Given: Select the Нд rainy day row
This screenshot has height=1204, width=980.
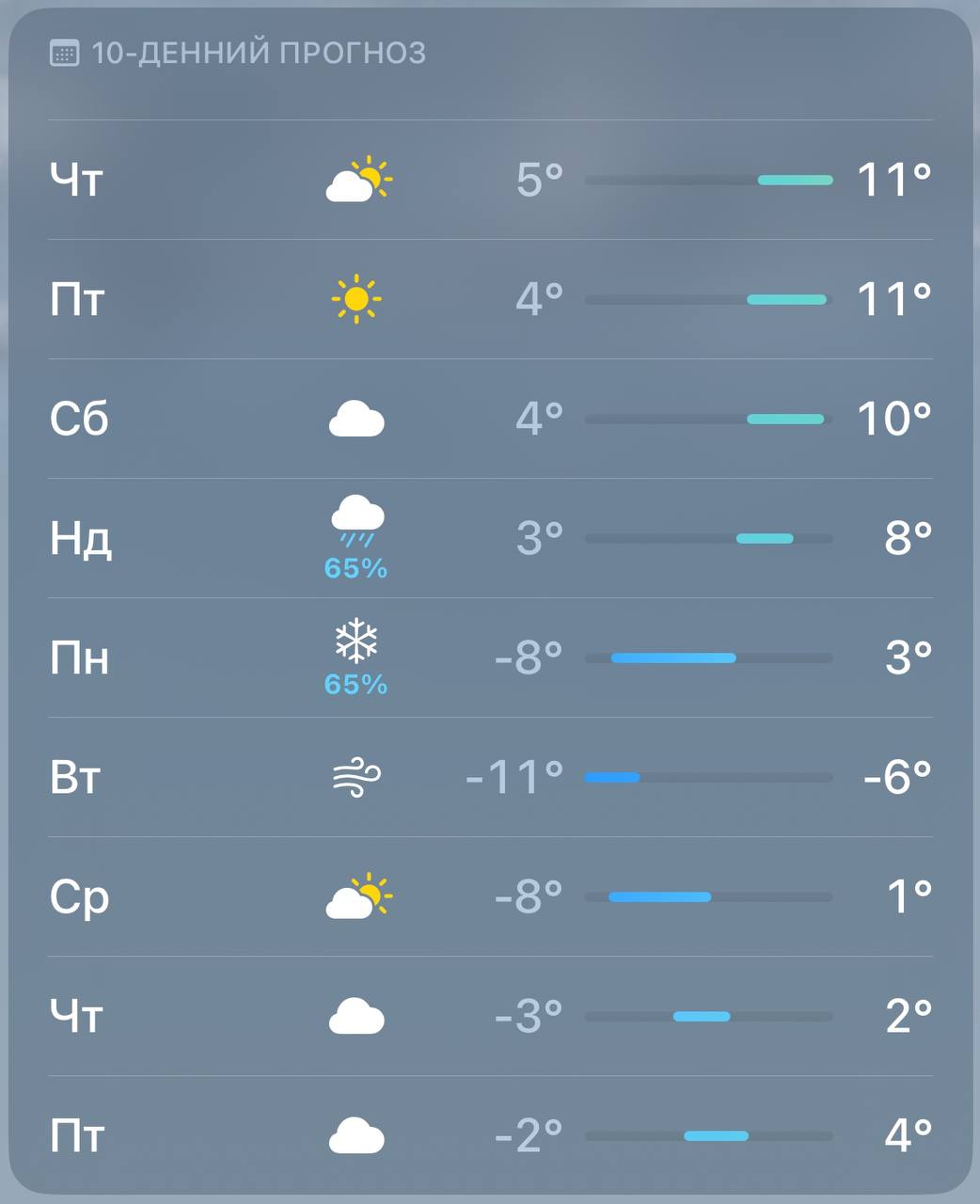Looking at the screenshot, I should click(489, 538).
